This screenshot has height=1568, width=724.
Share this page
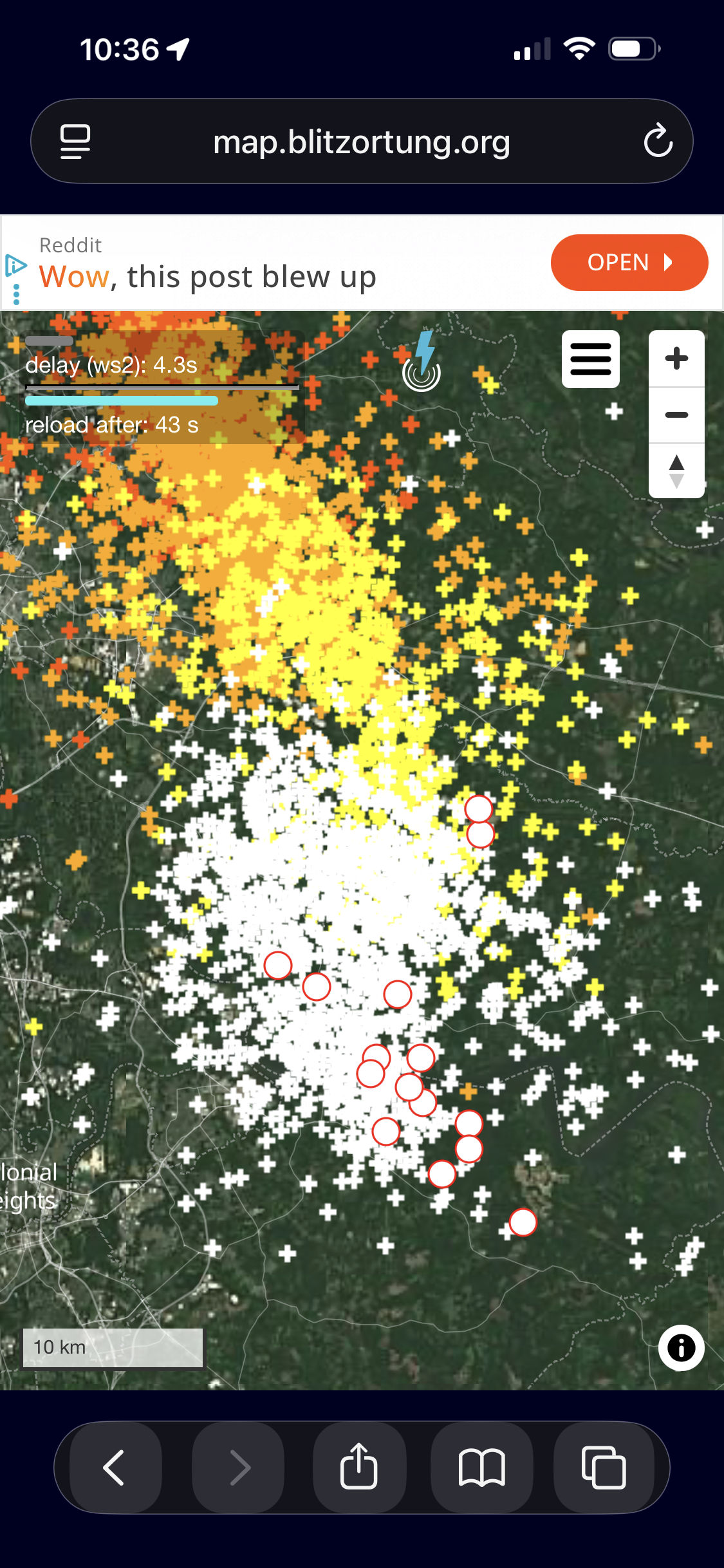pos(359,1468)
